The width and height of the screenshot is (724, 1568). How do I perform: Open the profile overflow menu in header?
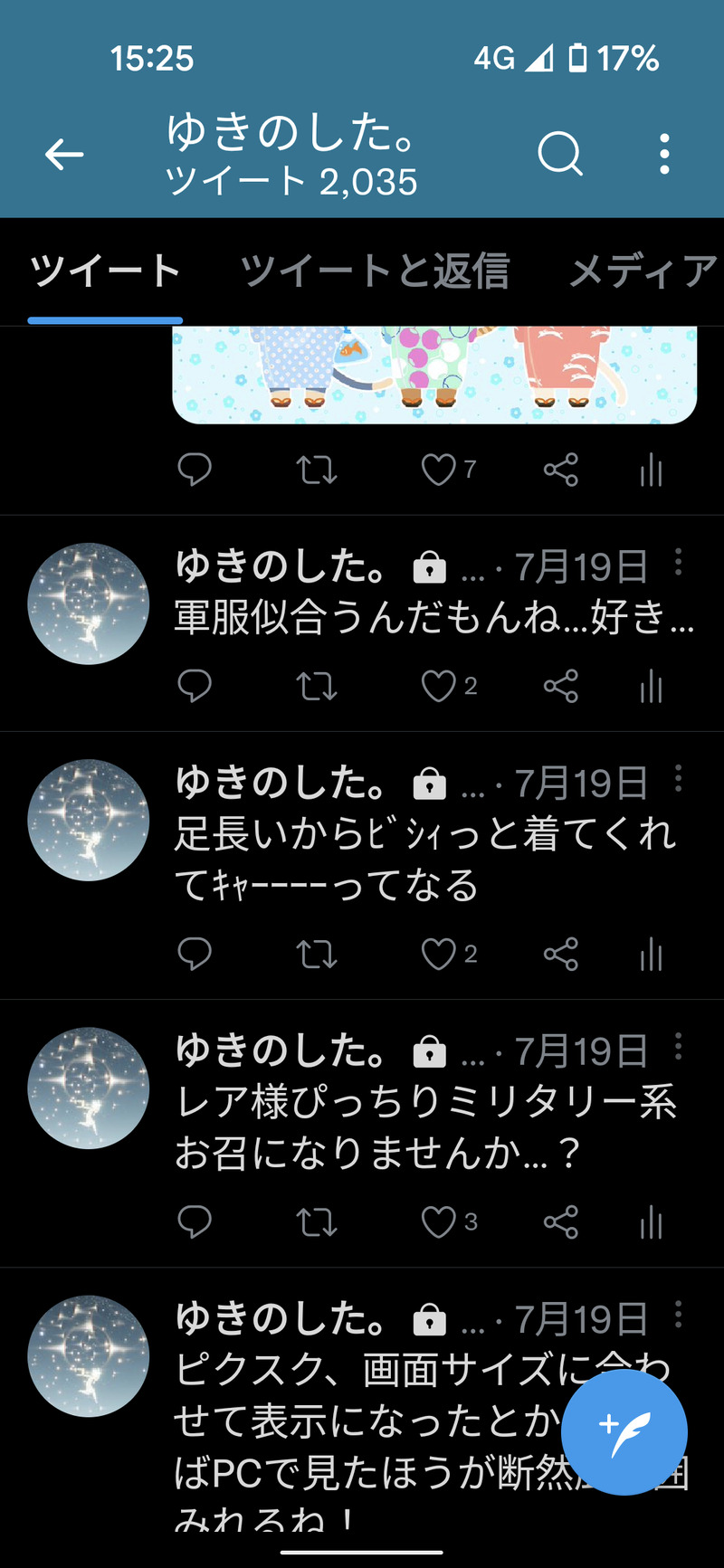coord(665,155)
